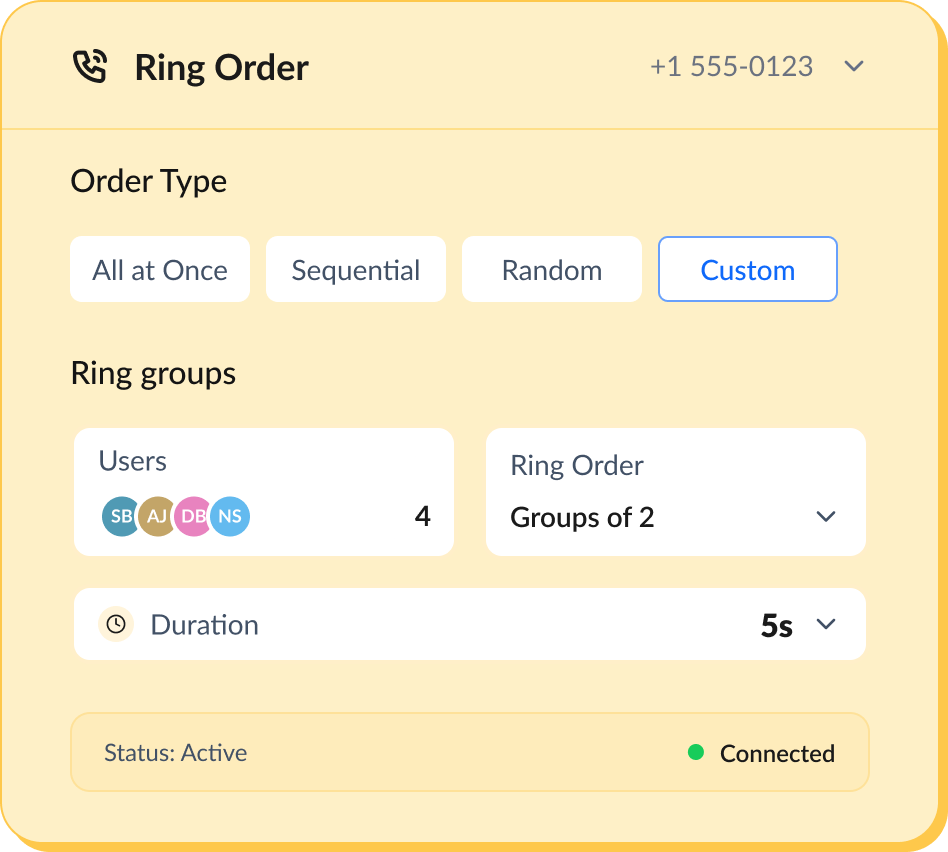This screenshot has height=852, width=948.
Task: Expand the Groups of 2 ring order dropdown
Action: tap(825, 517)
